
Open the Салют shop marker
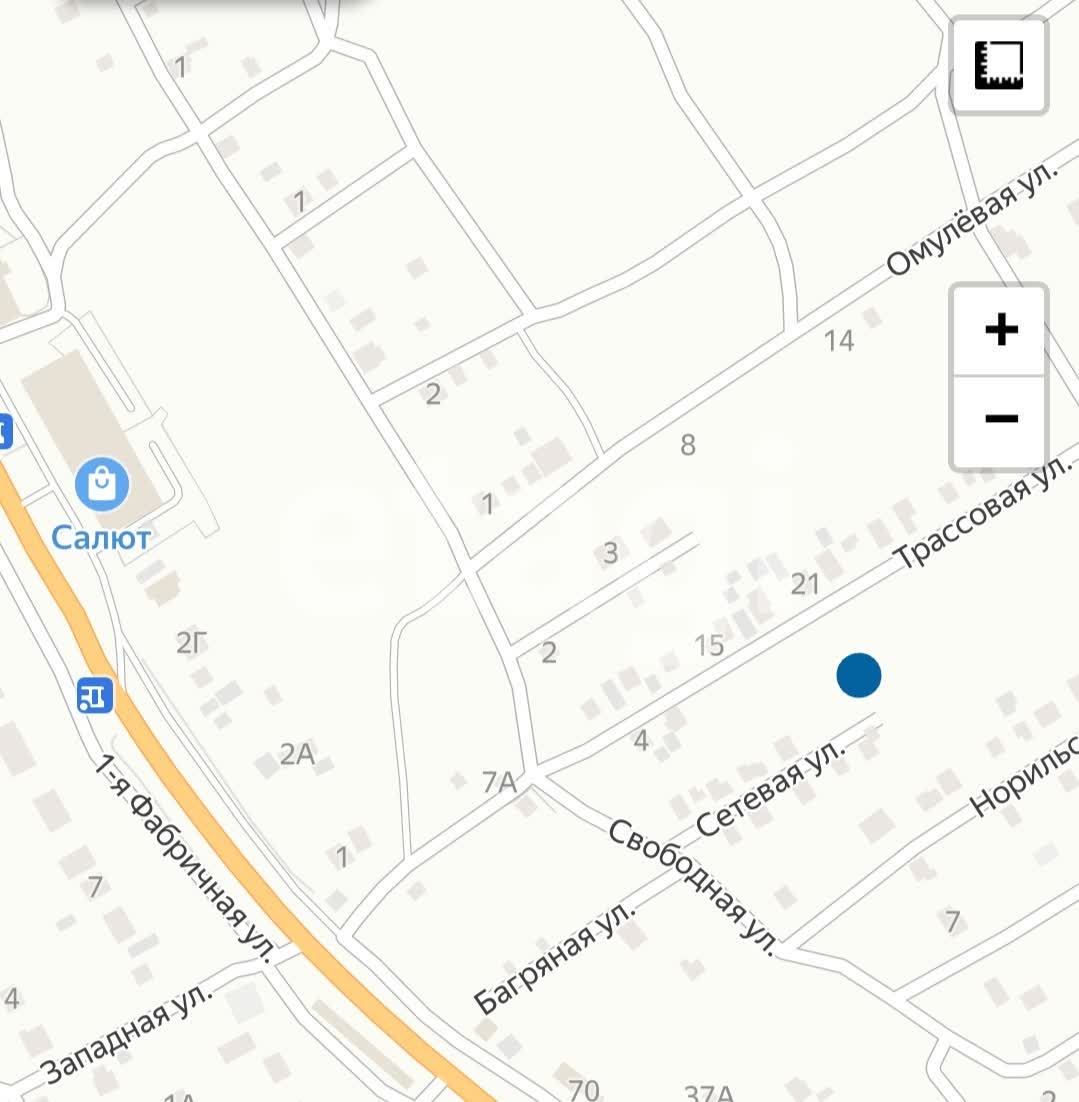pos(101,484)
